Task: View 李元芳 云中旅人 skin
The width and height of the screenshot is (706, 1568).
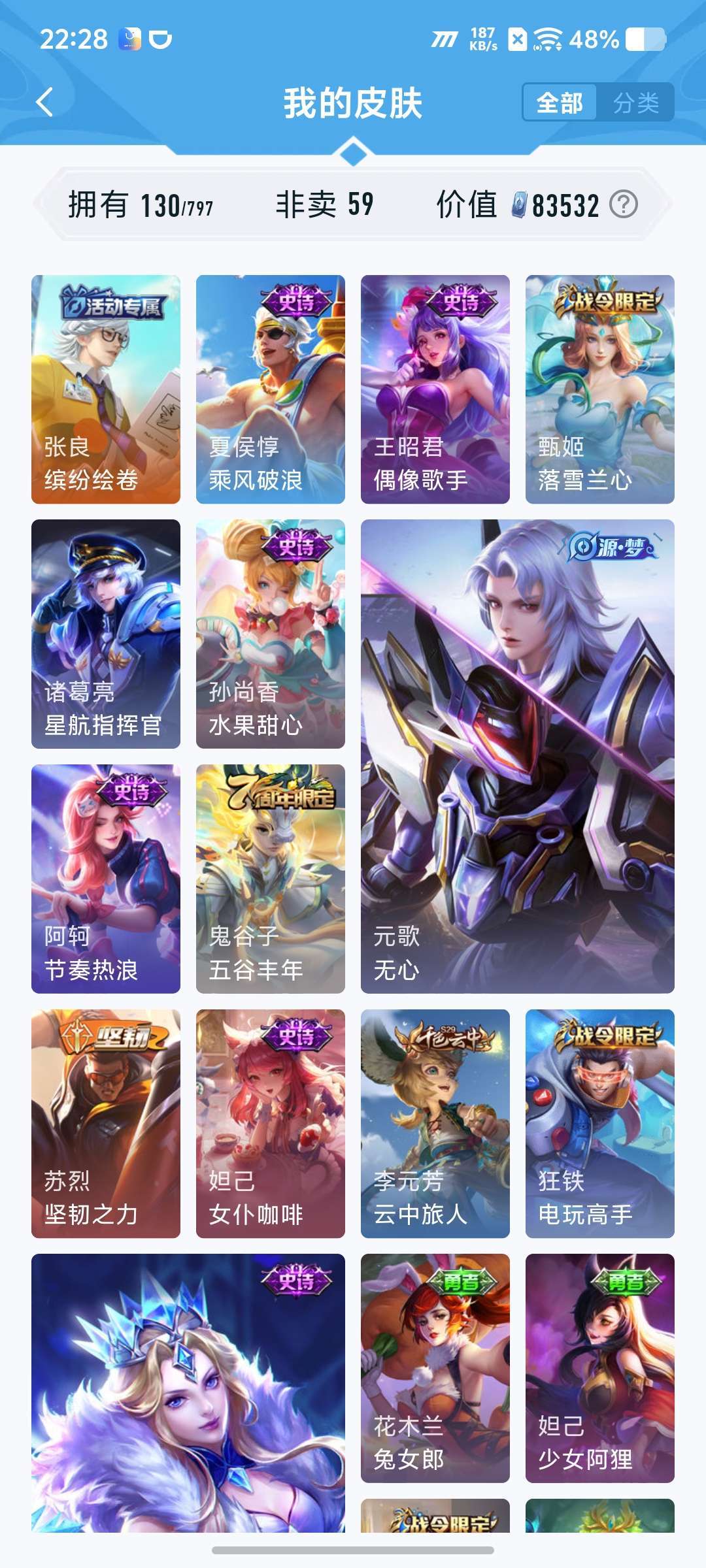Action: (435, 1124)
